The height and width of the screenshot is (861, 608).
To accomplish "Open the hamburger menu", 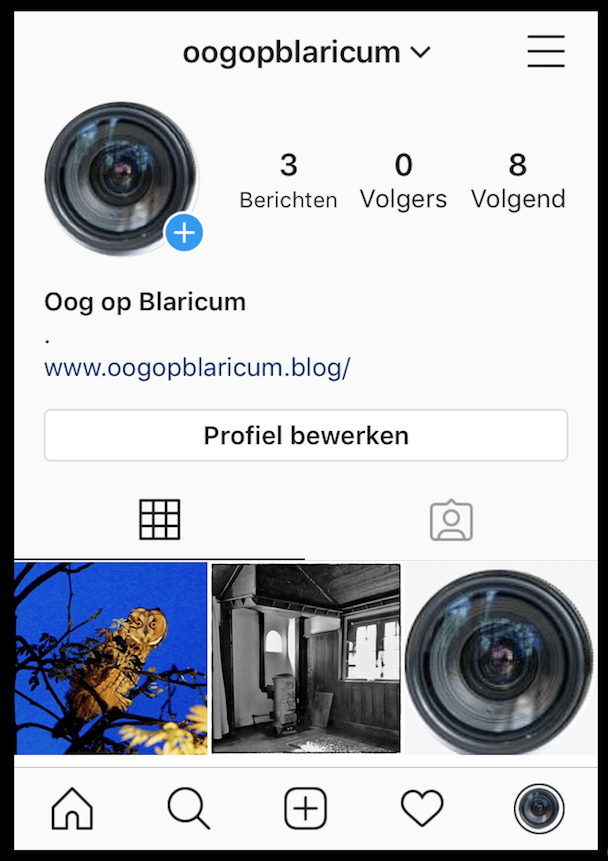I will 545,51.
